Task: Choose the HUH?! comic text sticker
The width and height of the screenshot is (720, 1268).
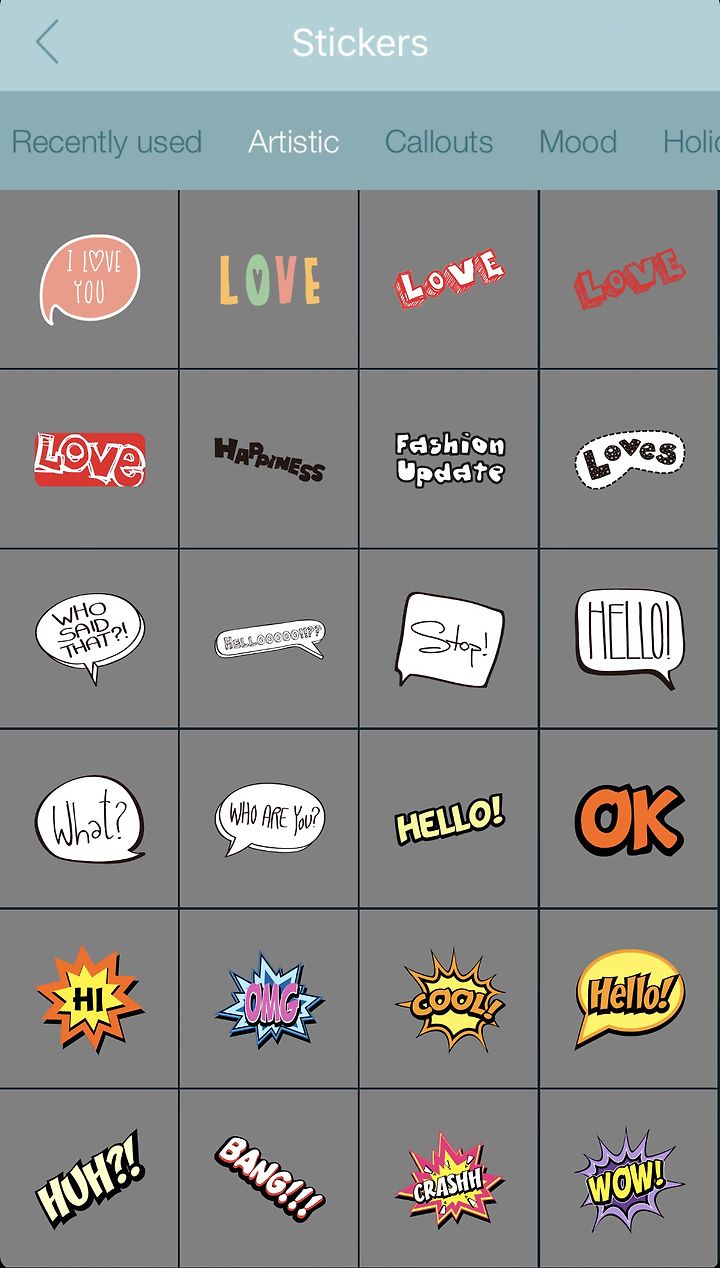Action: 90,1178
